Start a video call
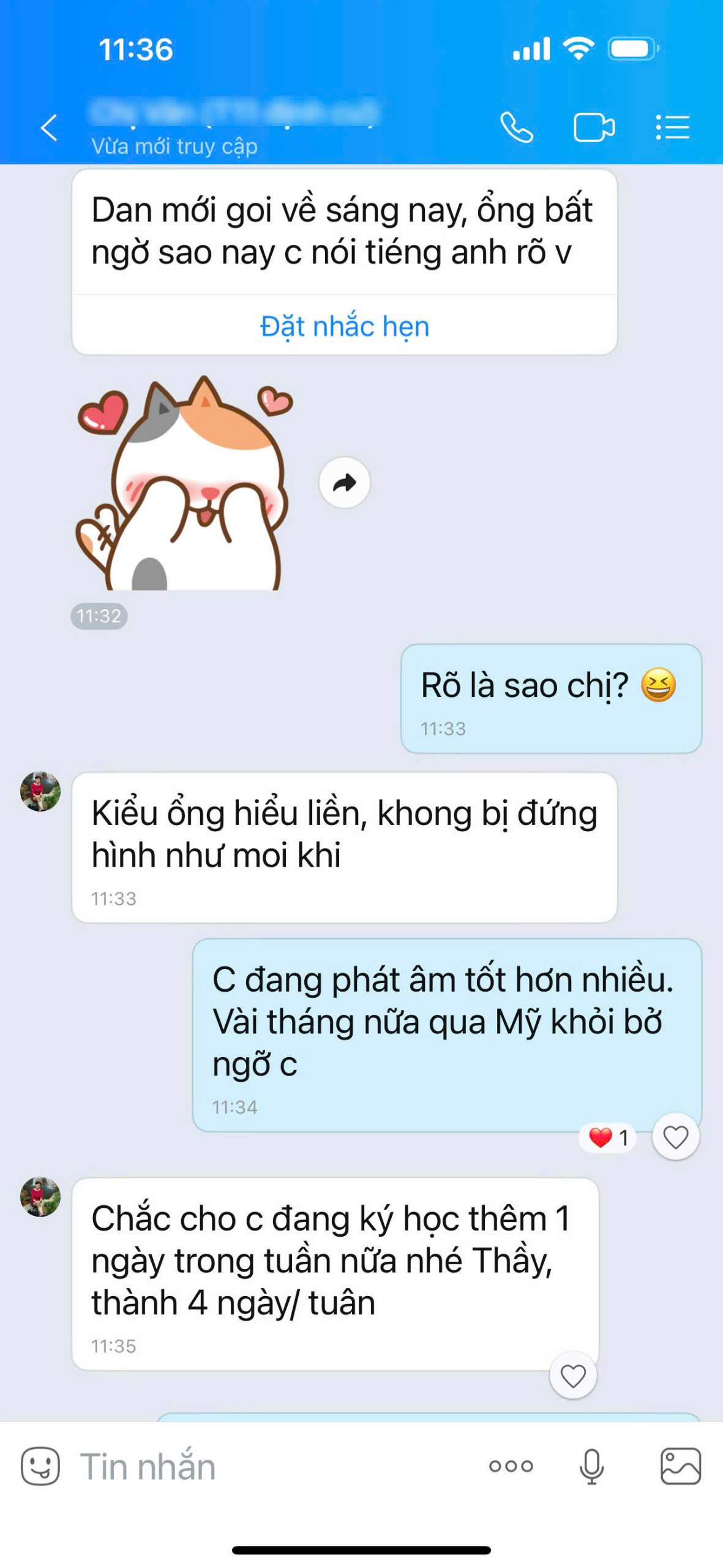The height and width of the screenshot is (1568, 723). [x=593, y=128]
